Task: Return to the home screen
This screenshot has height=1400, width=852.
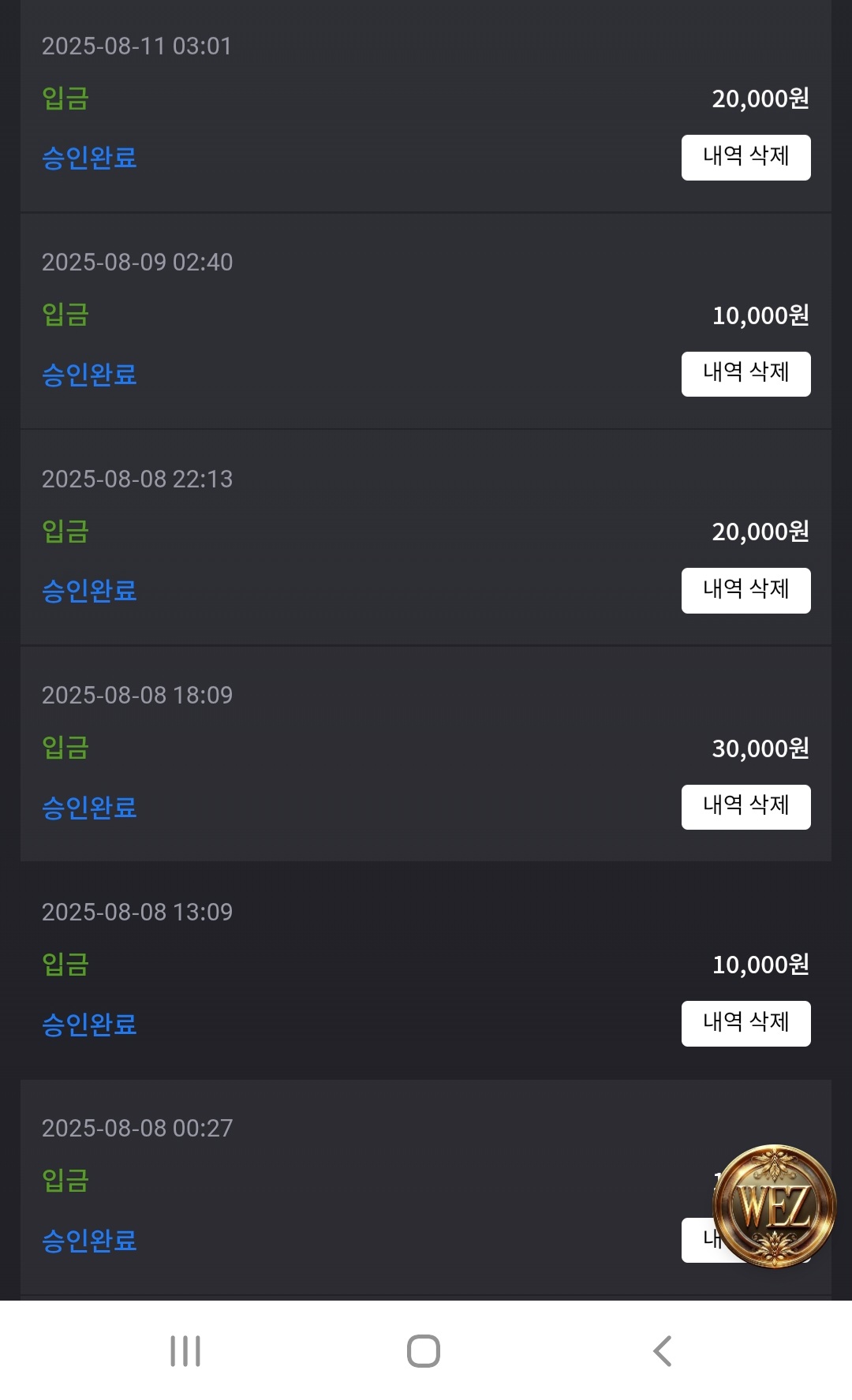Action: point(424,1350)
